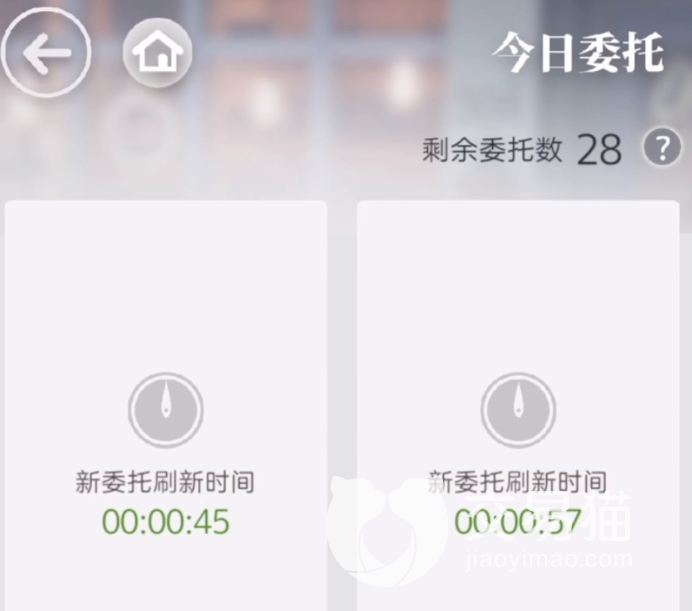
Task: Return to the home screen
Action: click(157, 53)
